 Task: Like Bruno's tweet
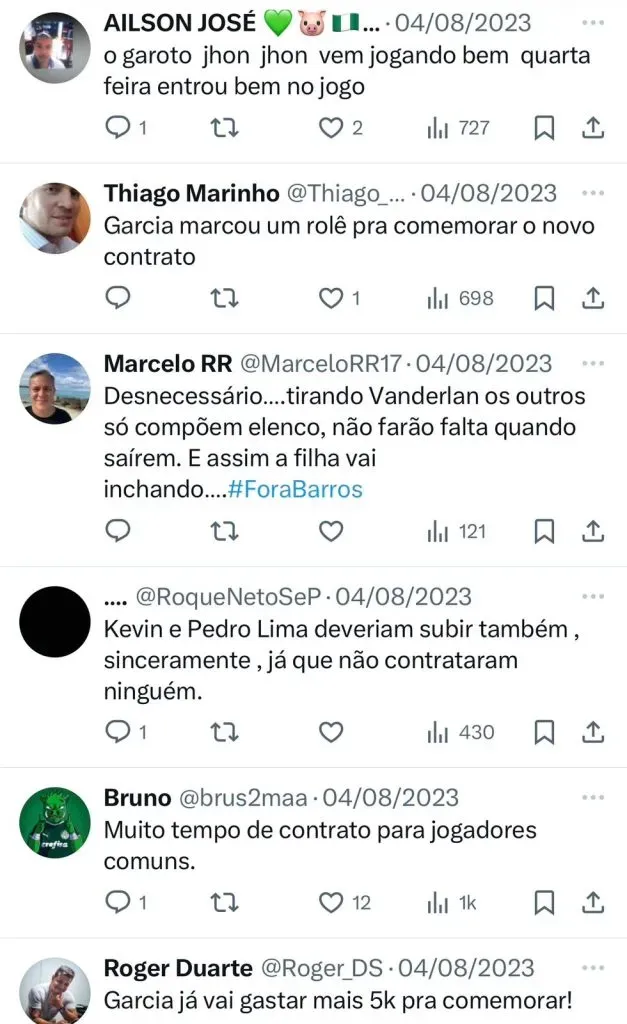[x=331, y=903]
